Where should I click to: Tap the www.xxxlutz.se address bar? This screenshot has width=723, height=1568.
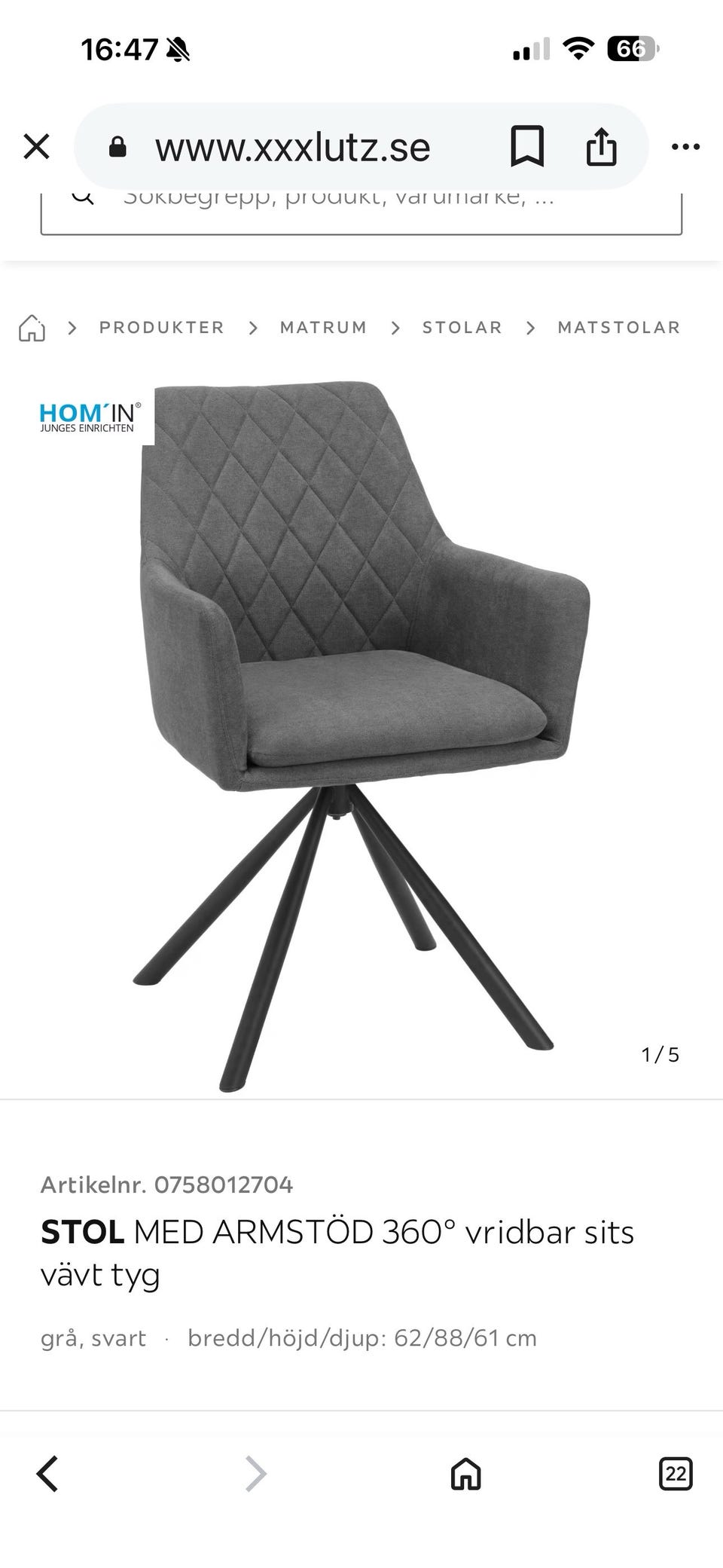[x=293, y=147]
